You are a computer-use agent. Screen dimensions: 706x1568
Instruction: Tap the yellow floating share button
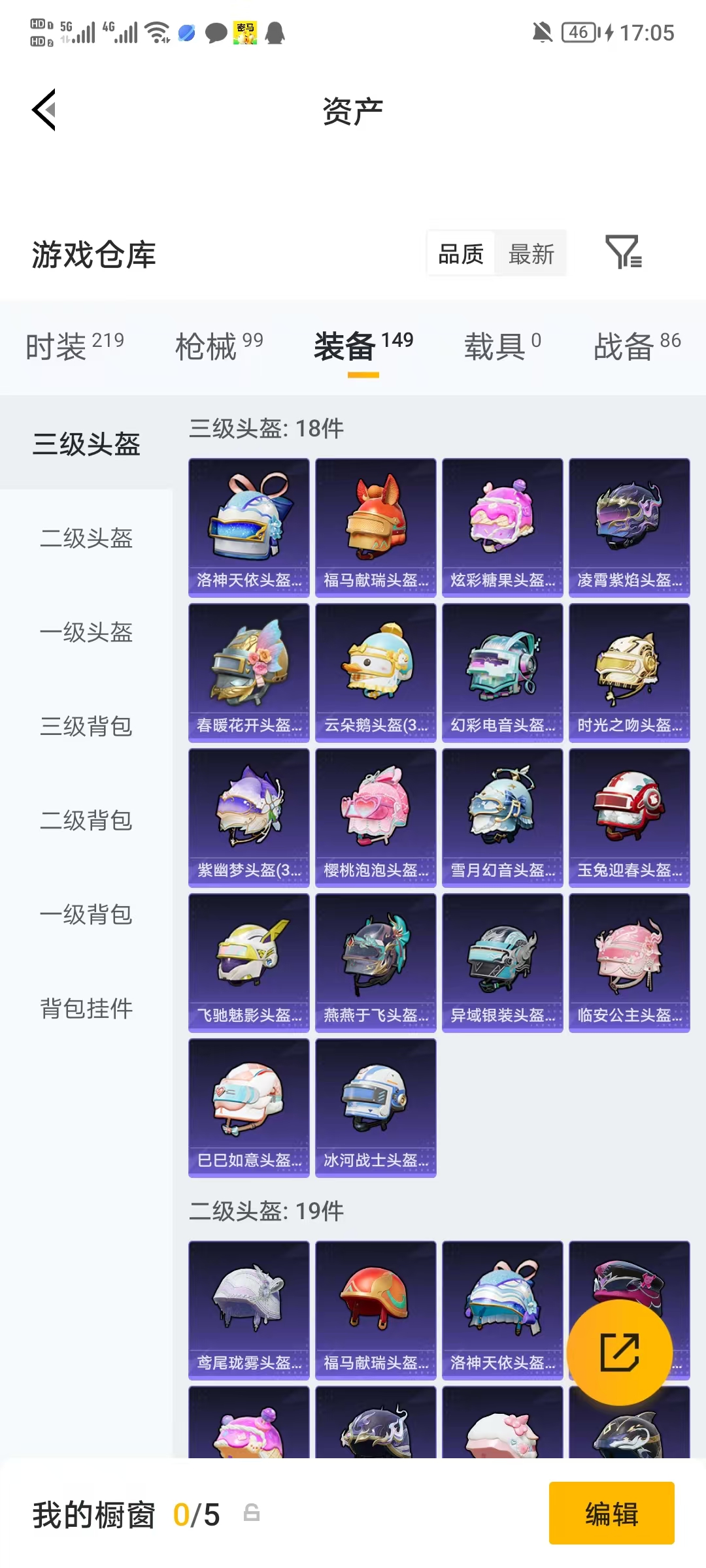pyautogui.click(x=620, y=1352)
